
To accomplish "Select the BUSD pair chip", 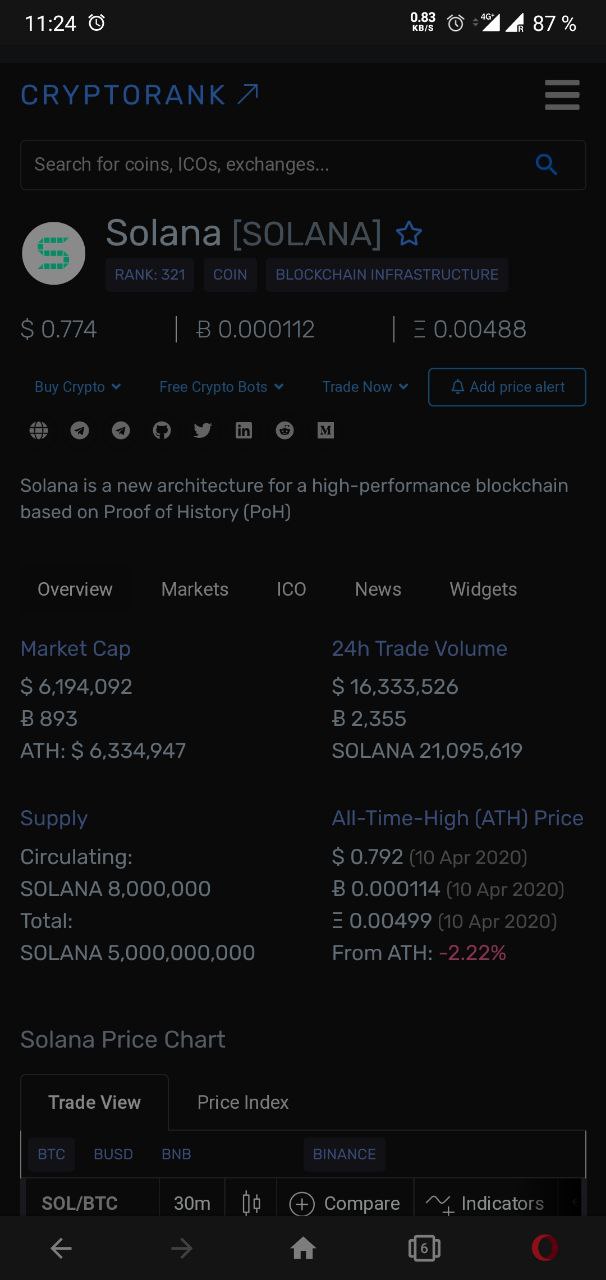I will click(x=113, y=1154).
